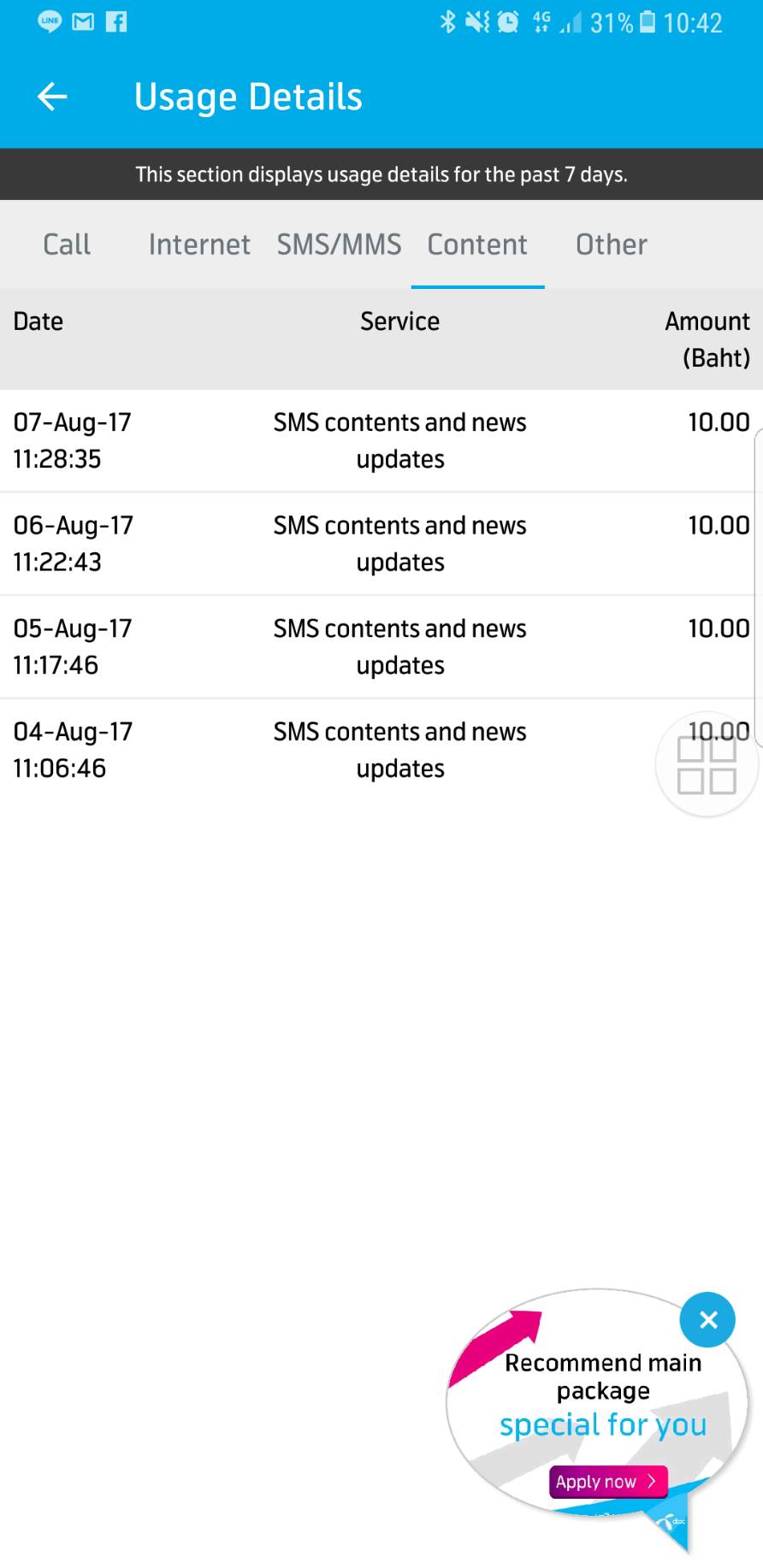Screen dimensions: 763x1568
Task: Go back from Usage Details
Action: (x=52, y=97)
